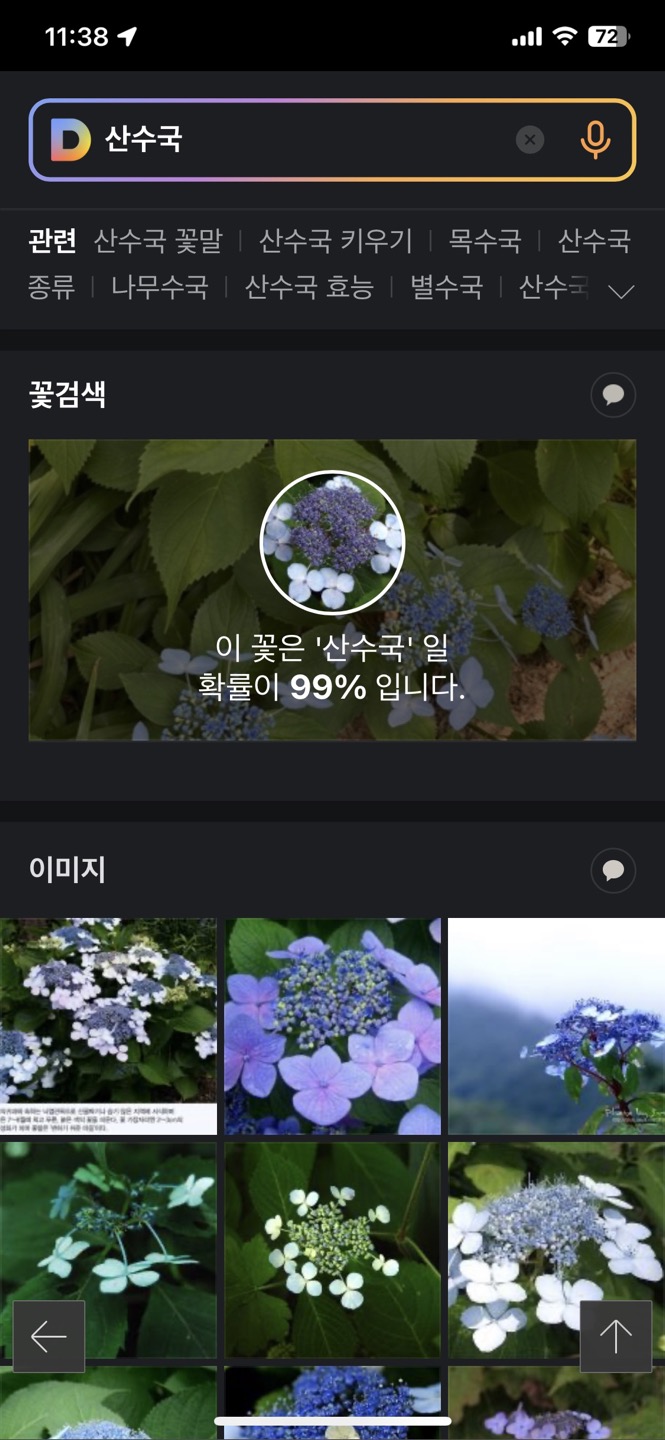The height and width of the screenshot is (1440, 665).
Task: Open feedback bubble in 꽃검색 section
Action: (613, 396)
